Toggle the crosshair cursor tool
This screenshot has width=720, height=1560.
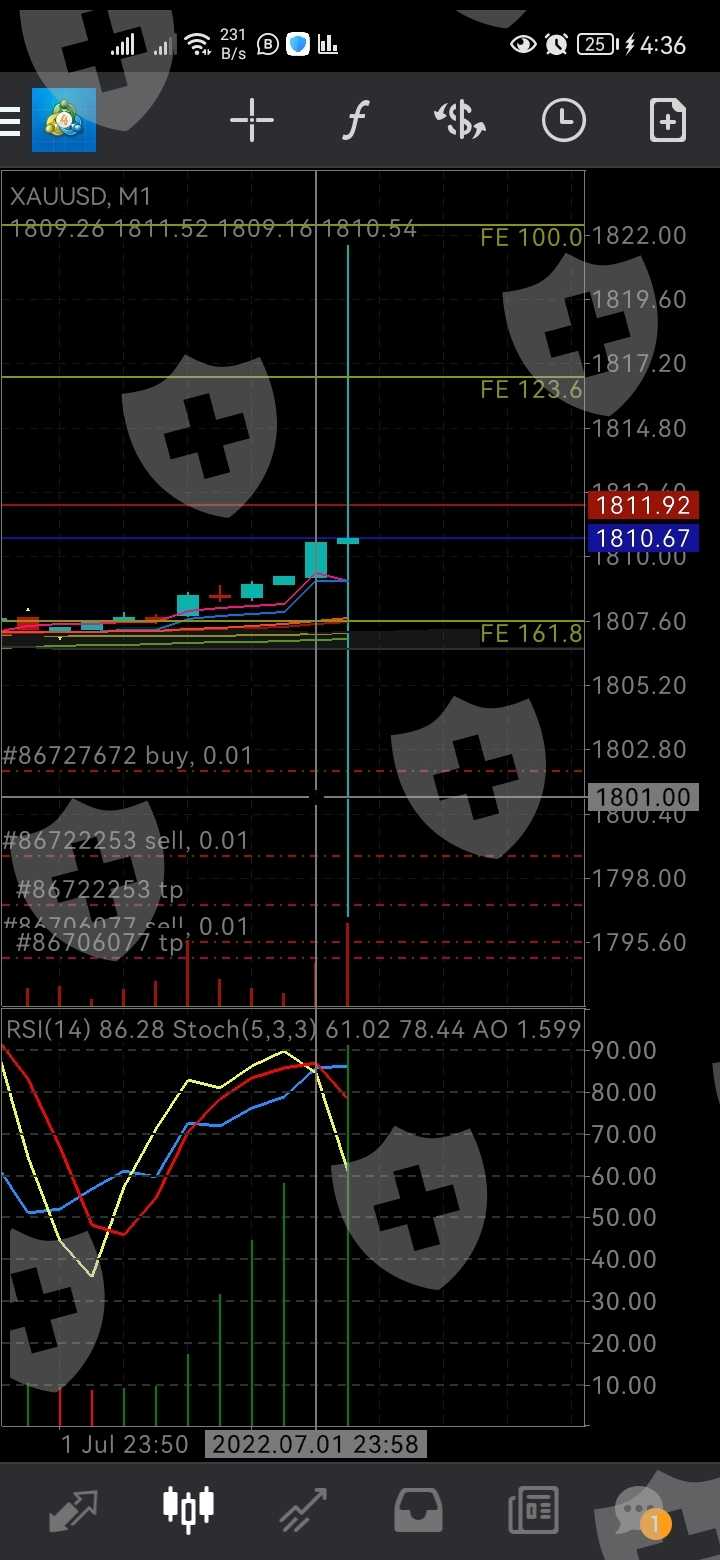(252, 121)
